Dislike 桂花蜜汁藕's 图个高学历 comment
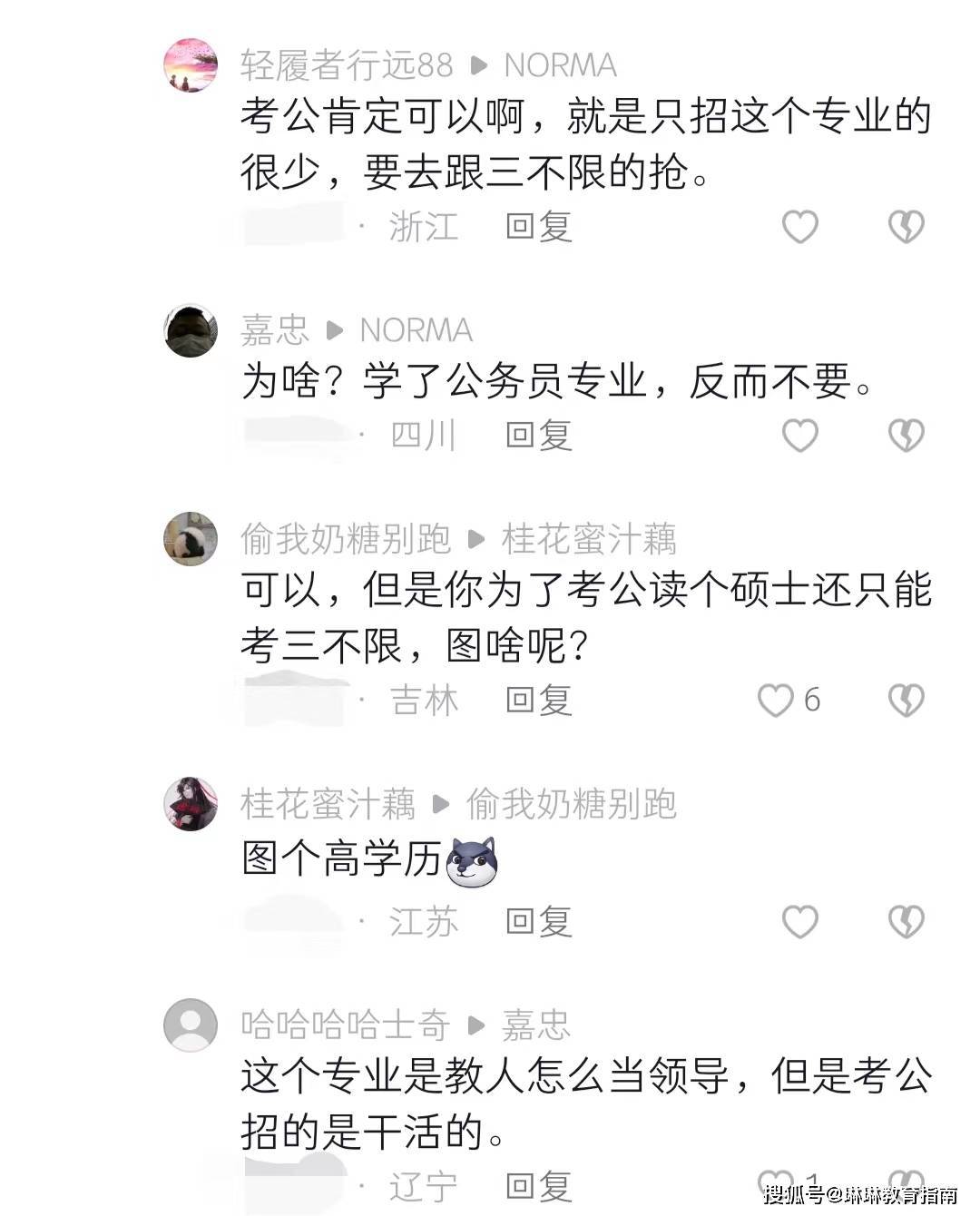The height and width of the screenshot is (1216, 980). (x=905, y=921)
